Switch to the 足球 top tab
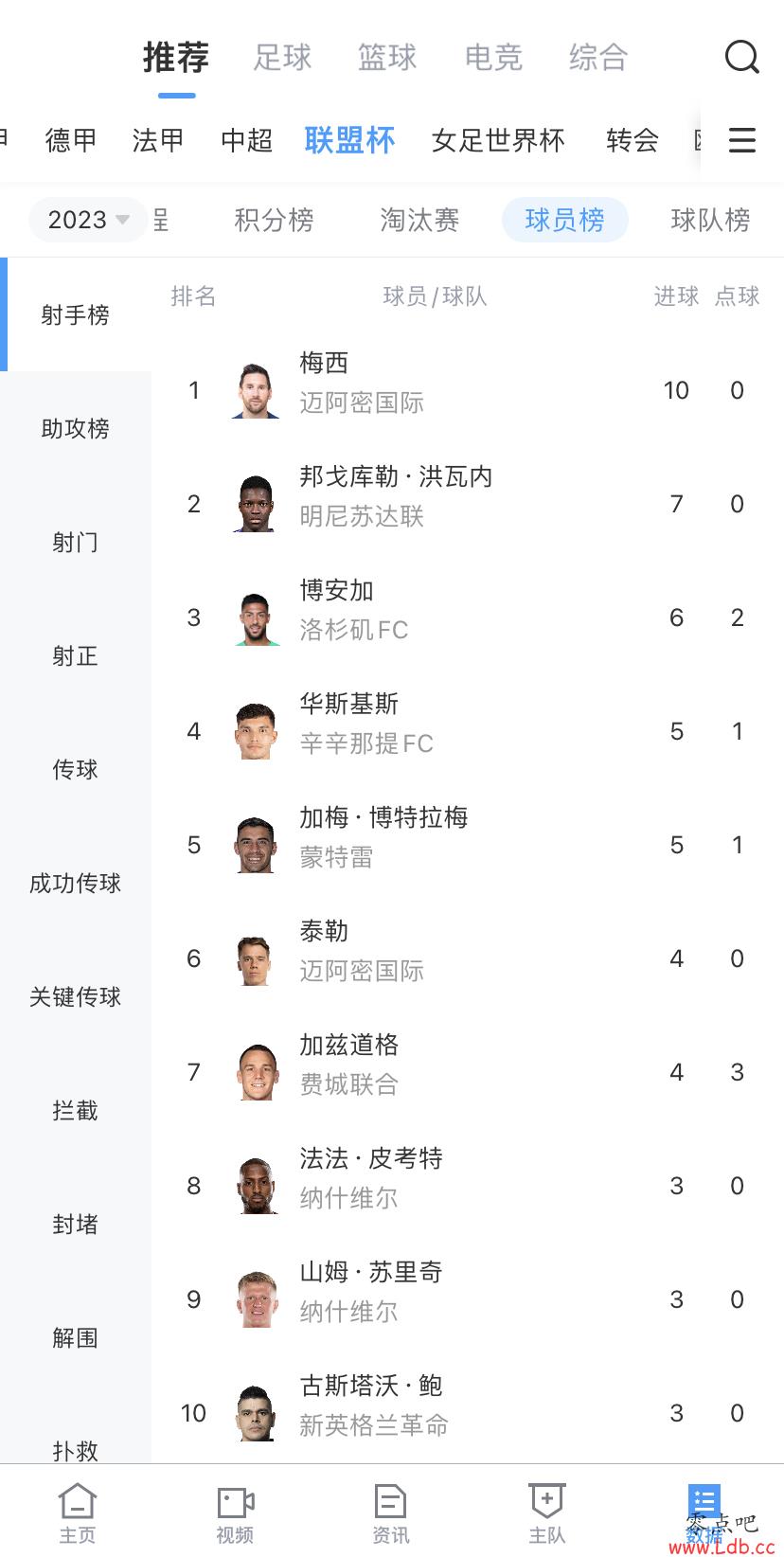Image resolution: width=784 pixels, height=1557 pixels. pos(282,57)
